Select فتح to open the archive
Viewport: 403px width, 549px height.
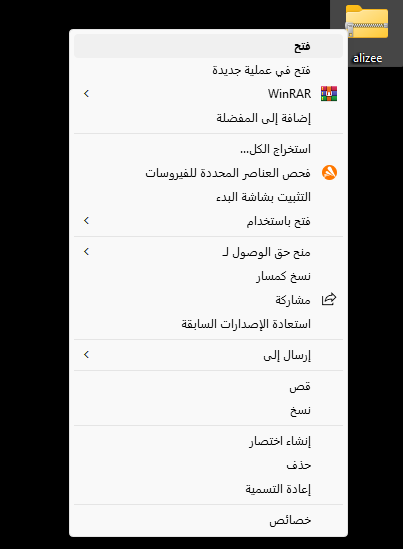[208, 46]
